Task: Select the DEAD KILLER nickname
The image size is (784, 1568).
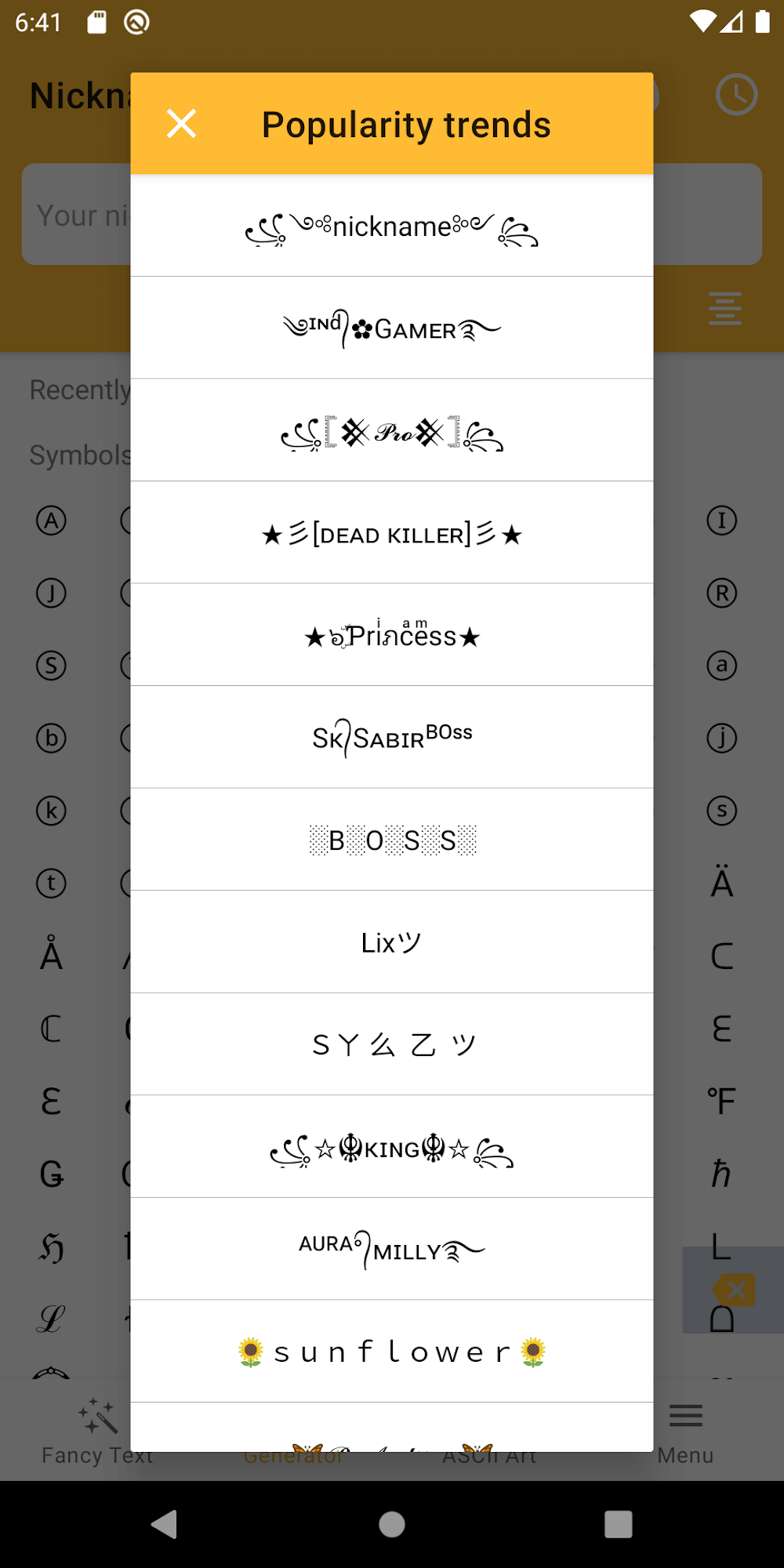Action: [x=392, y=534]
